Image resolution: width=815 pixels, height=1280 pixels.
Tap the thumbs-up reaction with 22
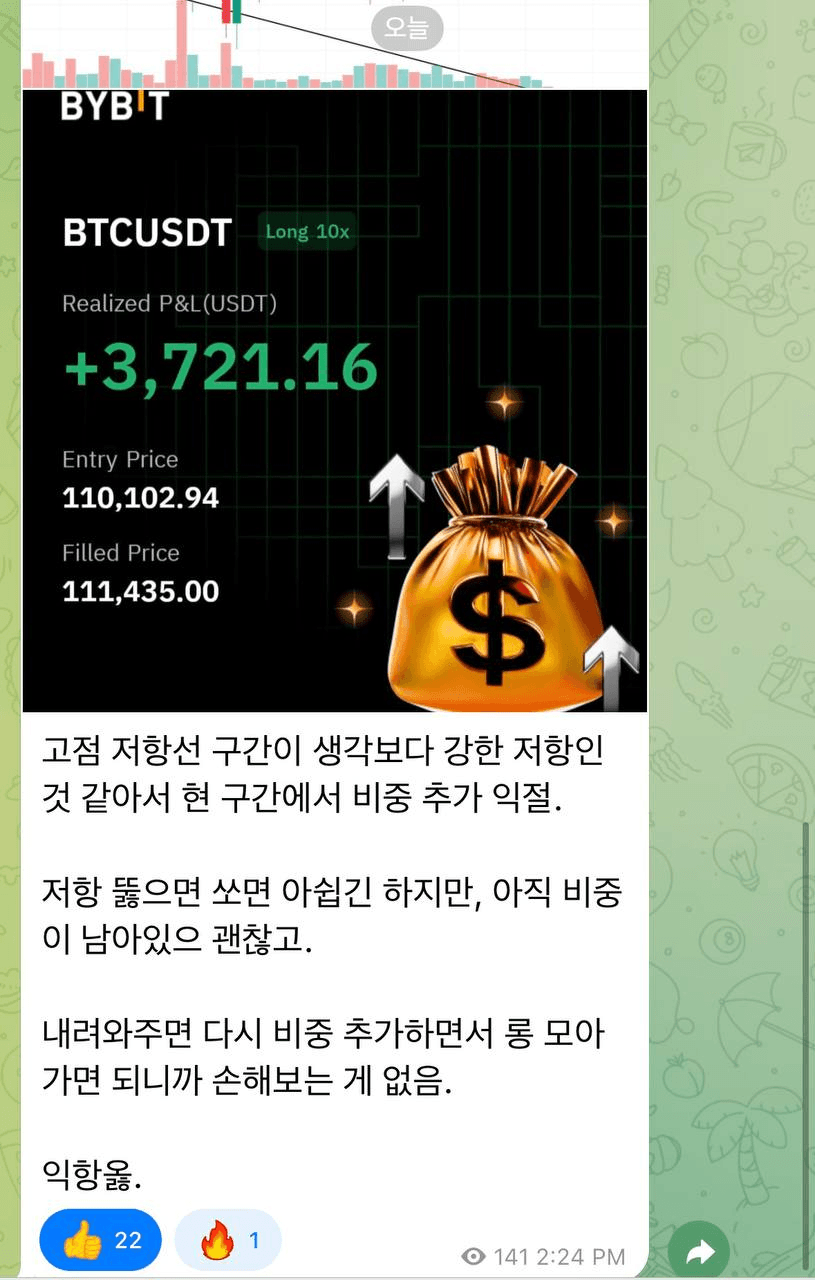100,1241
